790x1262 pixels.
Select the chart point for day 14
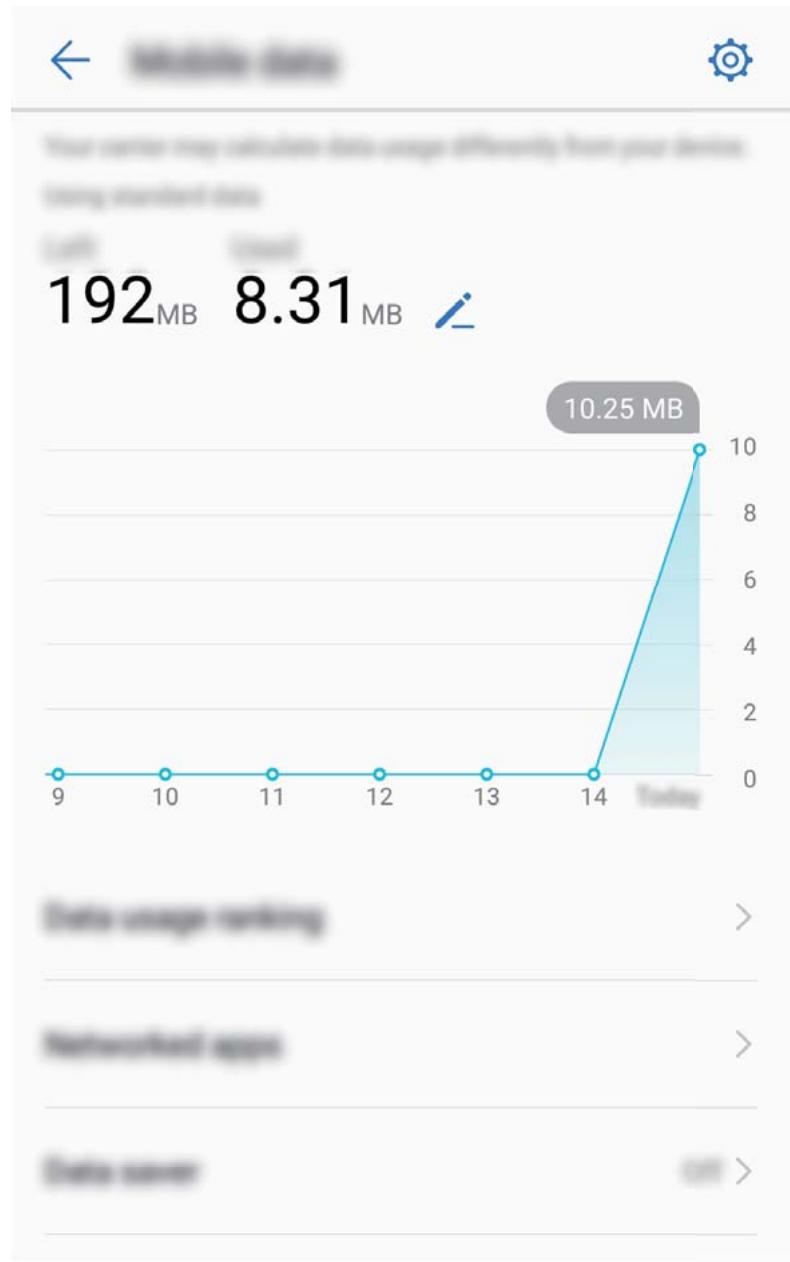[594, 774]
